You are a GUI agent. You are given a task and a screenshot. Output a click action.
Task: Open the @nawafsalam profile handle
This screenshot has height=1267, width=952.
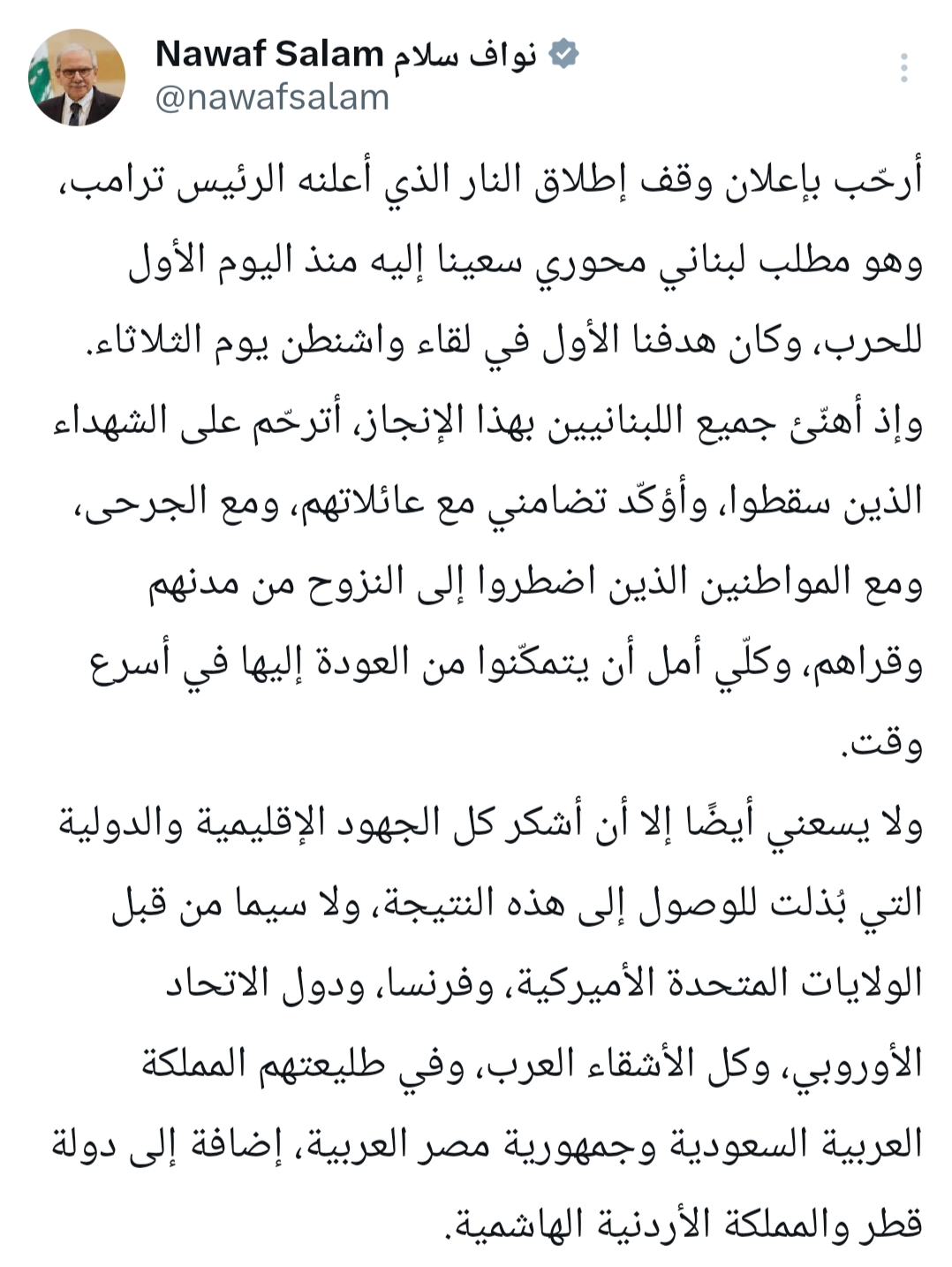click(272, 98)
